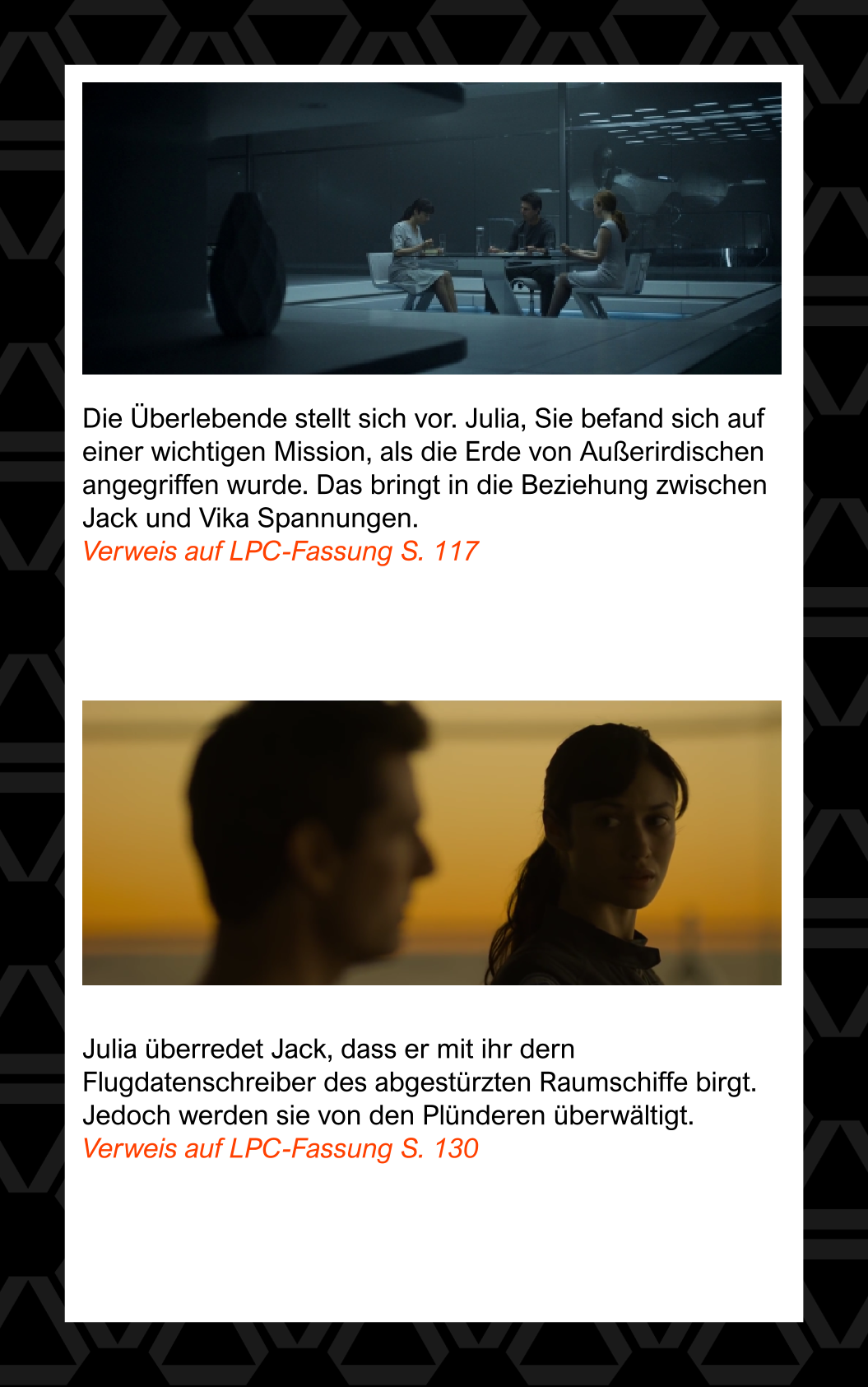Viewport: 868px width, 1387px height.
Task: Follow the reference to LPC-Fassung S. 130
Action: [280, 1148]
